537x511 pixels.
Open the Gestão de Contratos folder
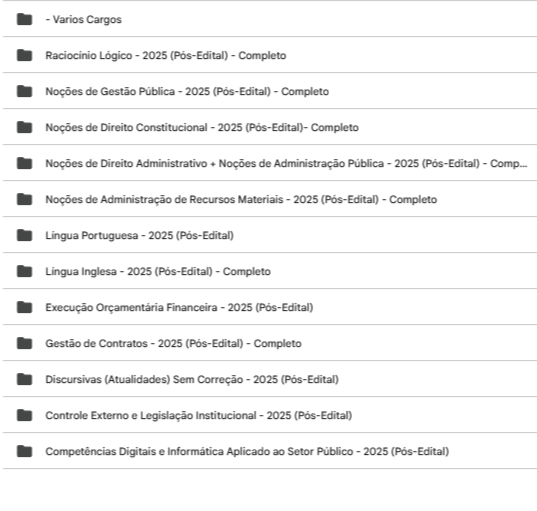point(270,343)
